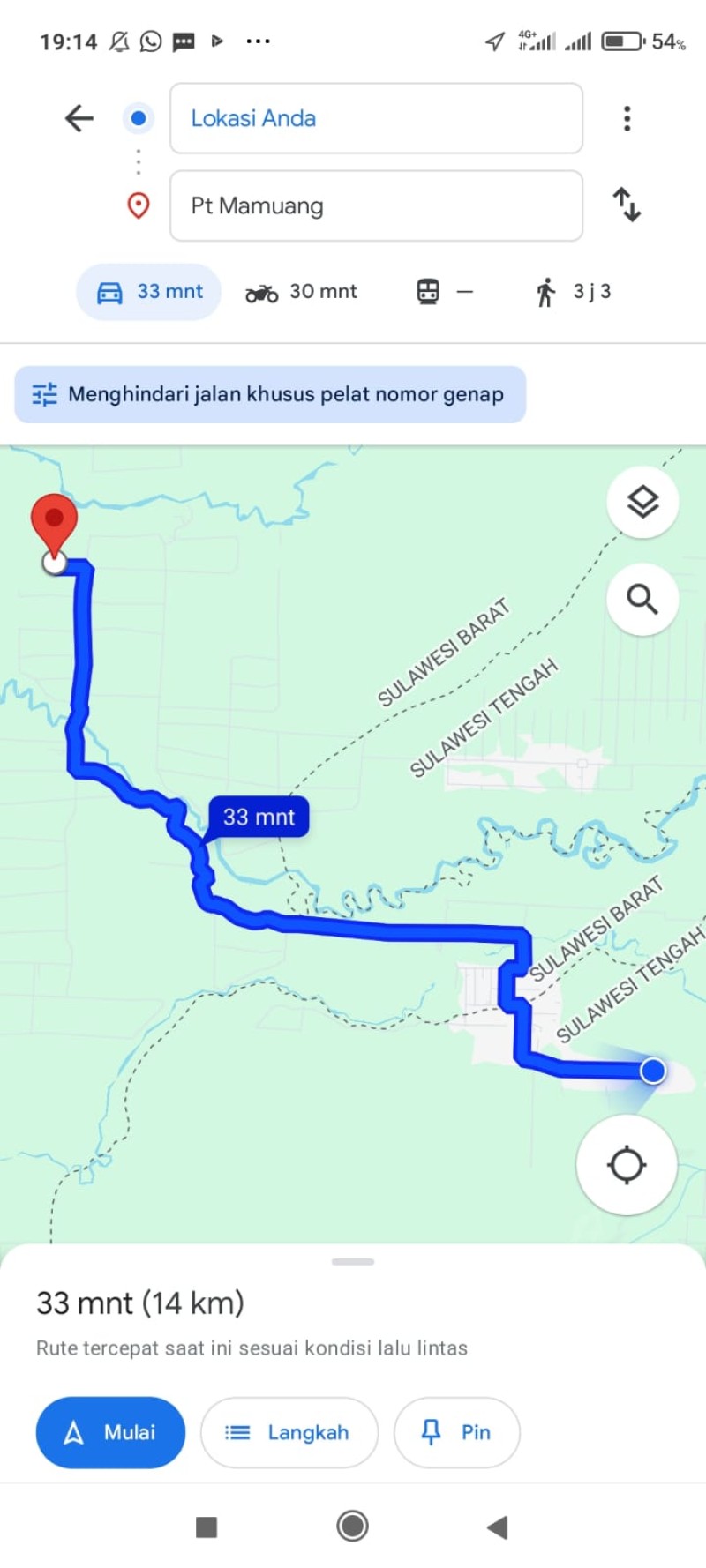
Task: Swap start and destination locations
Action: click(627, 205)
